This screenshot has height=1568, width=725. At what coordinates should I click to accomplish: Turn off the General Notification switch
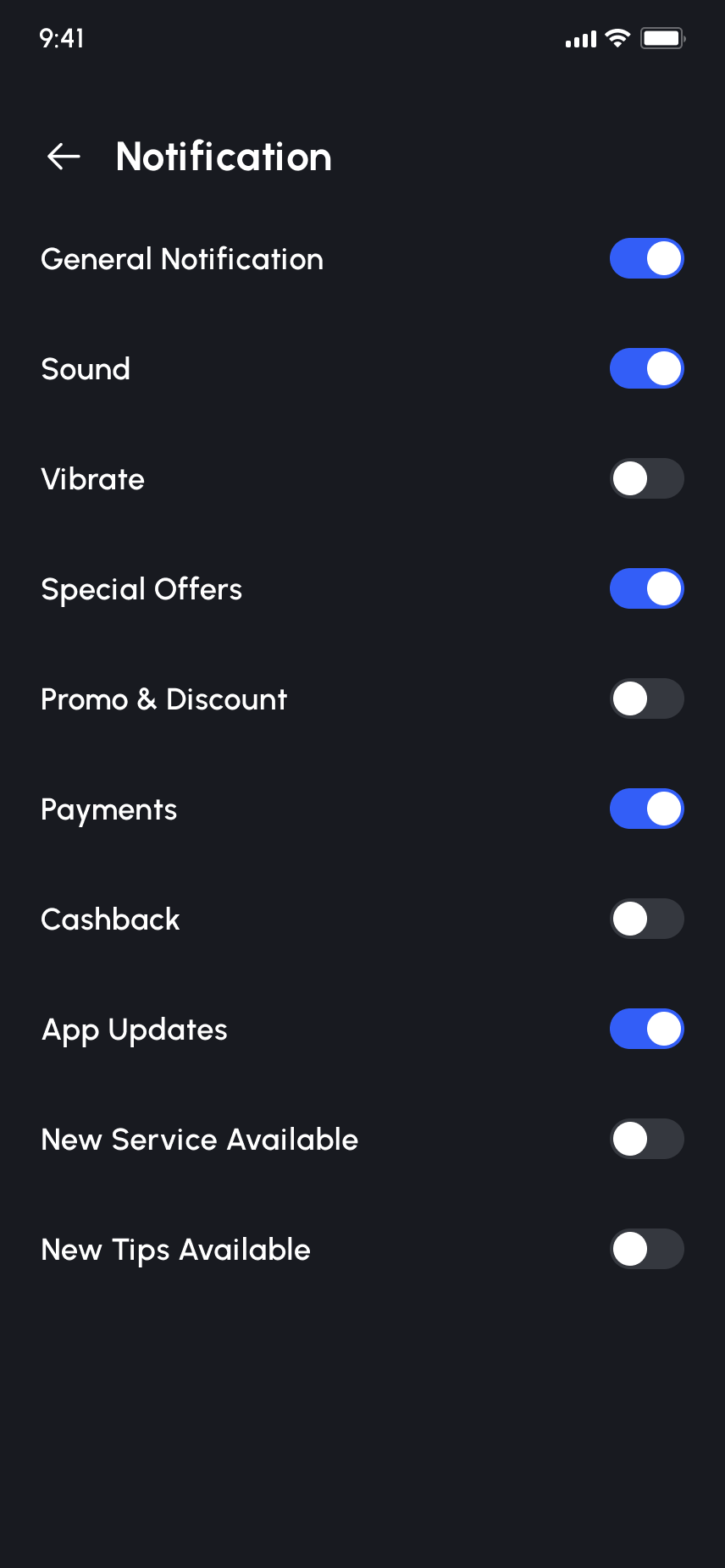click(x=646, y=259)
